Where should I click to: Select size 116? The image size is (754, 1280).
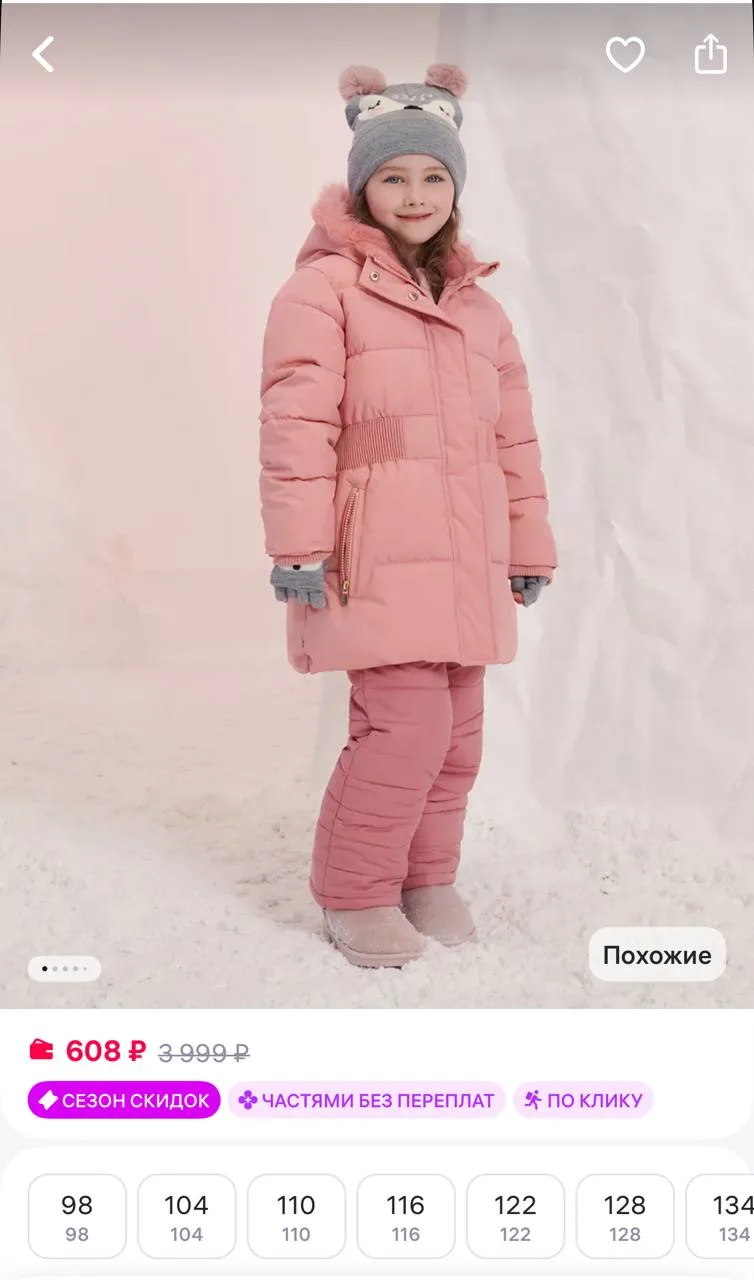pyautogui.click(x=405, y=1216)
